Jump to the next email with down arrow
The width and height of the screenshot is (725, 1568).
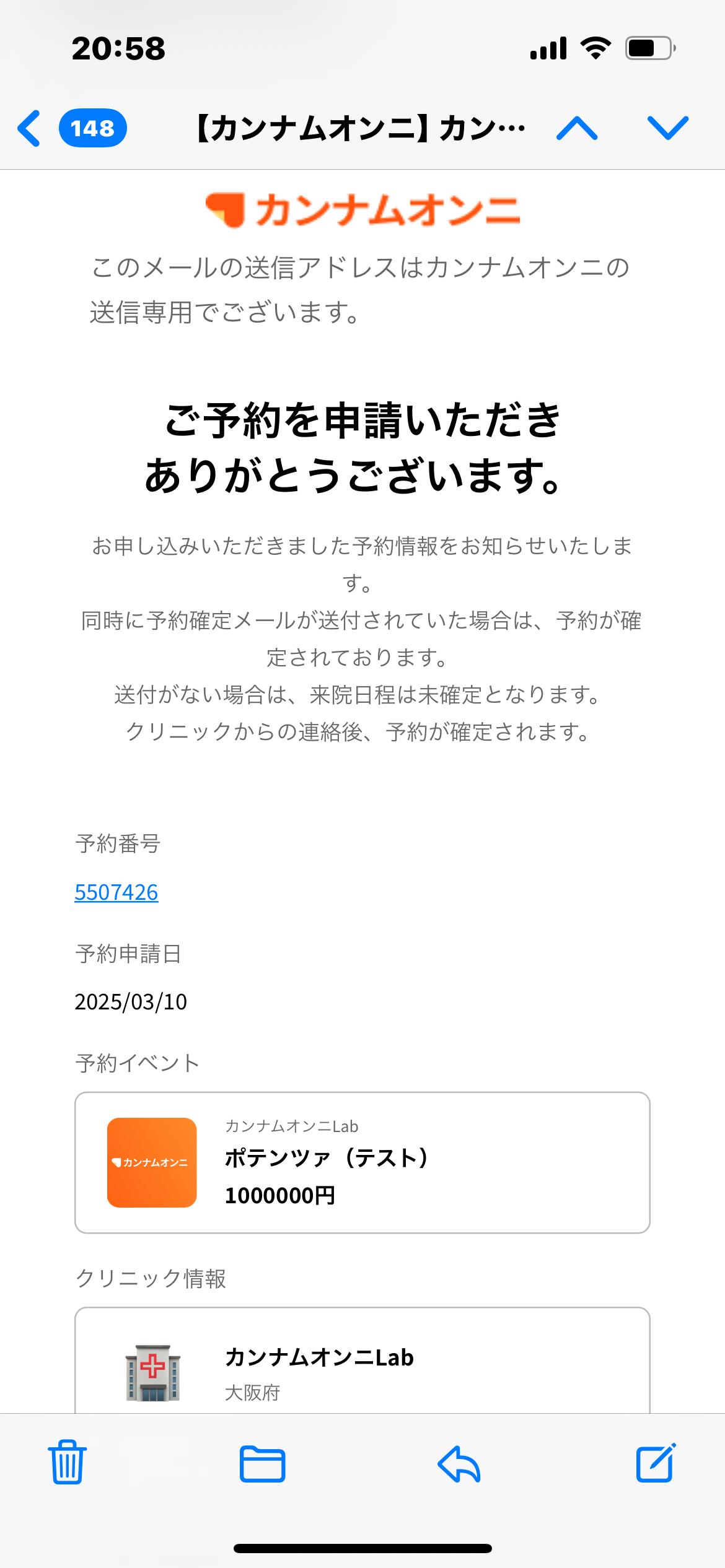coord(668,128)
